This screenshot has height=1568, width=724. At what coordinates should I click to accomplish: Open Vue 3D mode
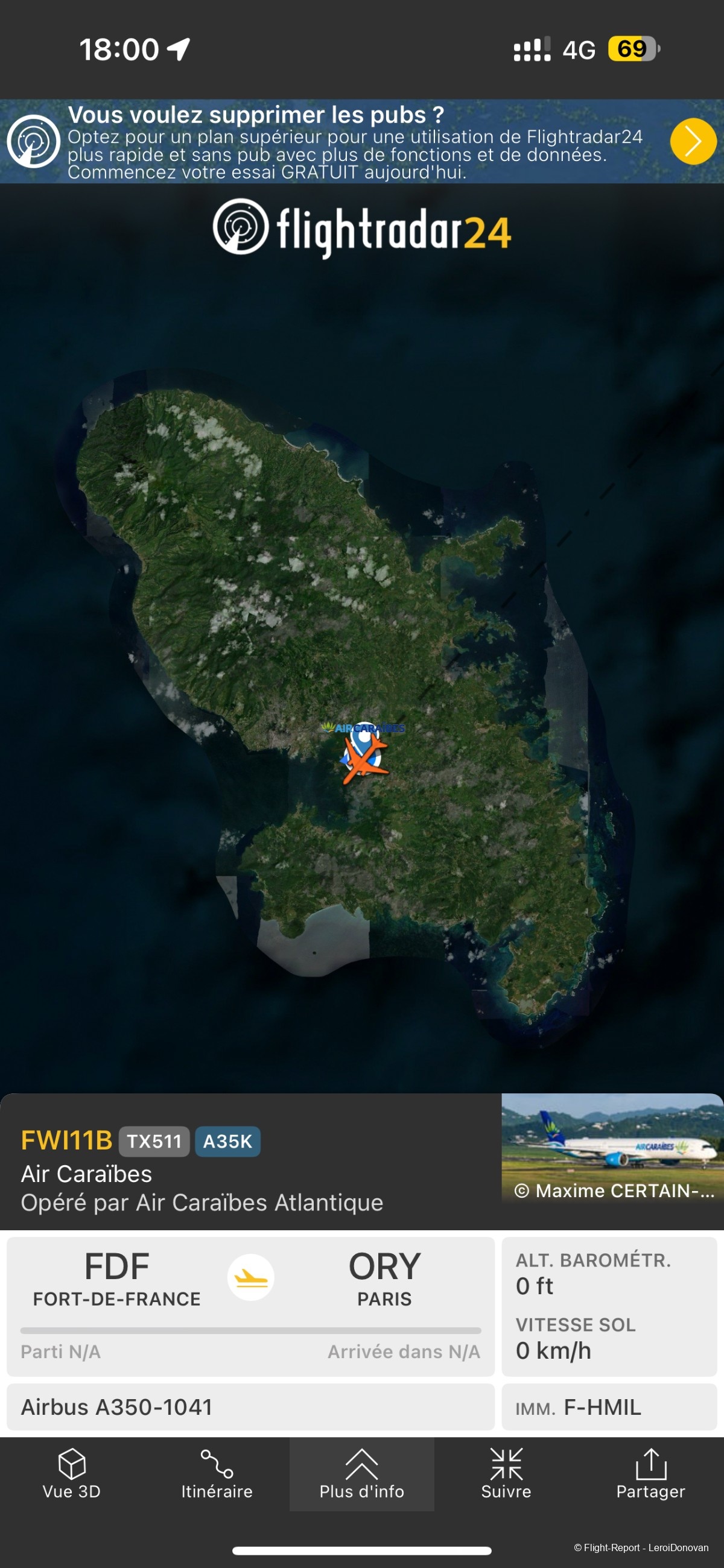tap(72, 1474)
